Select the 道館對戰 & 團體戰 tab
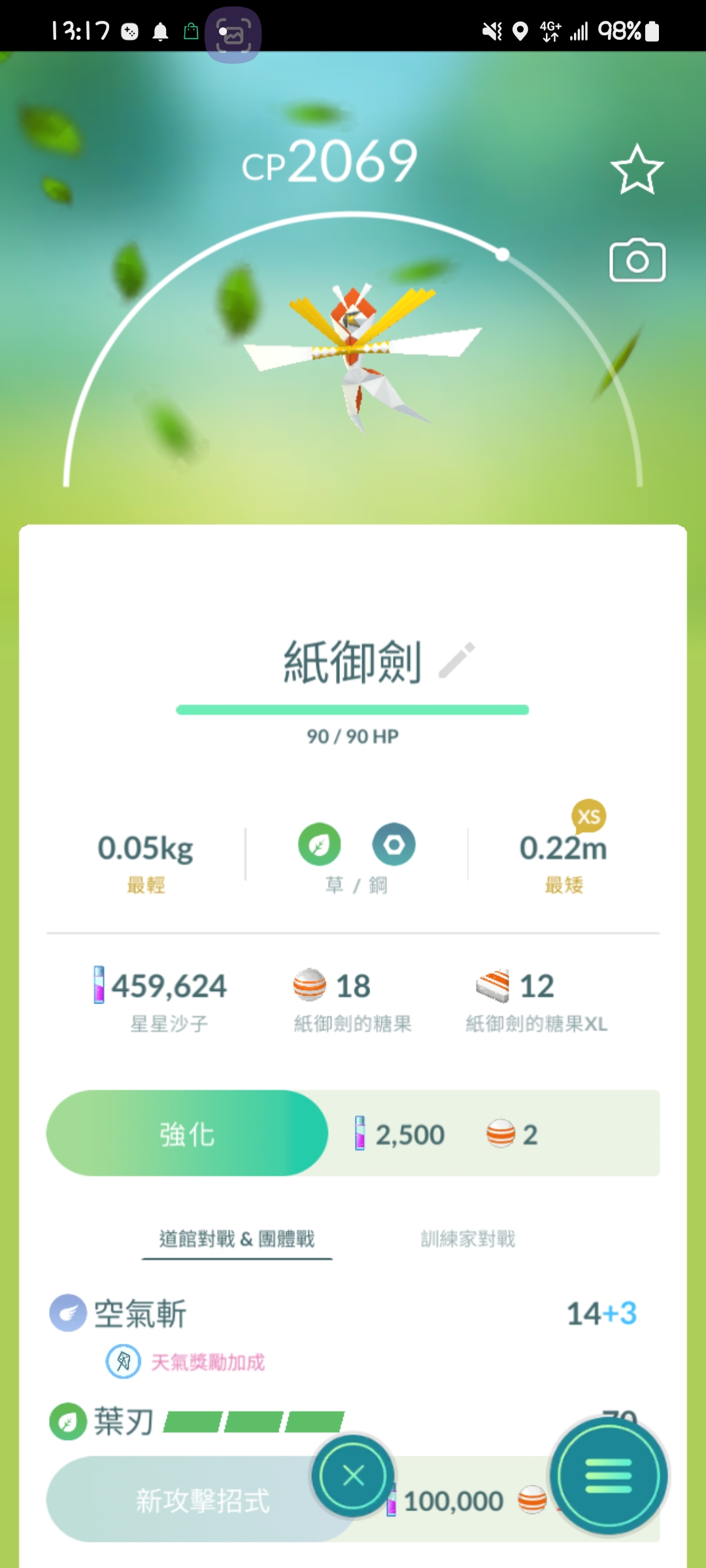The height and width of the screenshot is (1568, 706). pos(237,1239)
